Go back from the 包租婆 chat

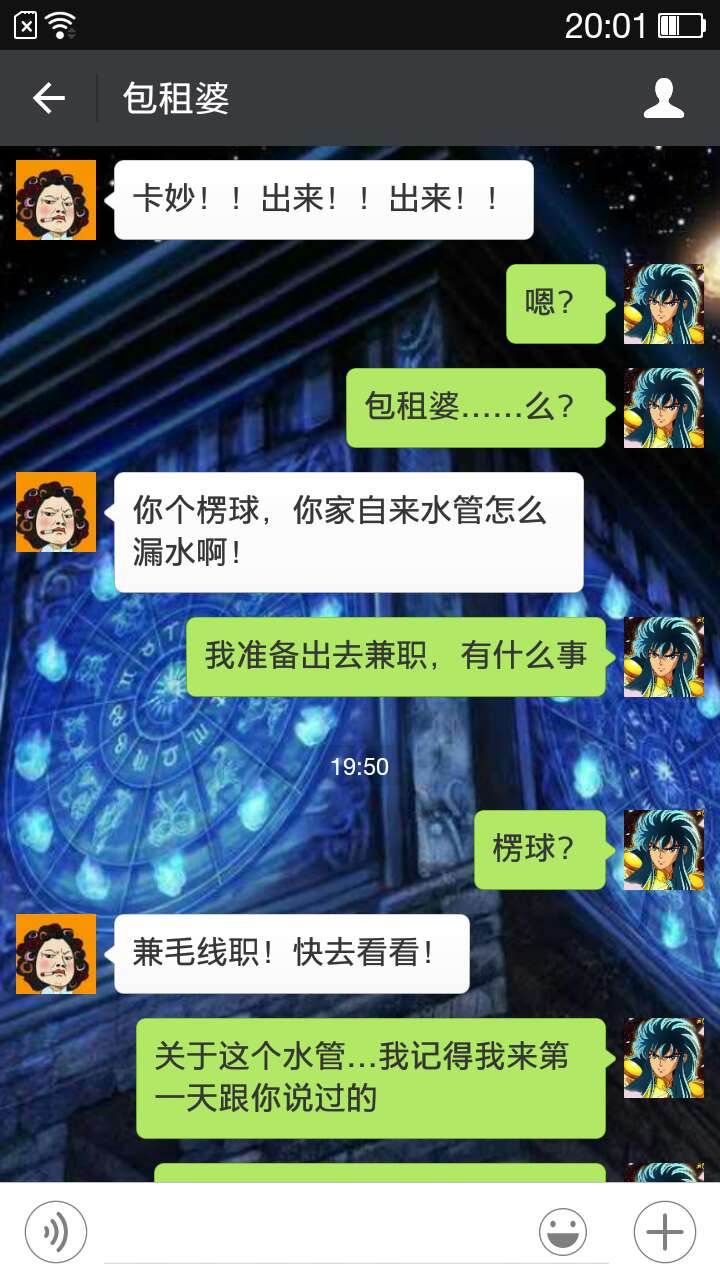[48, 98]
